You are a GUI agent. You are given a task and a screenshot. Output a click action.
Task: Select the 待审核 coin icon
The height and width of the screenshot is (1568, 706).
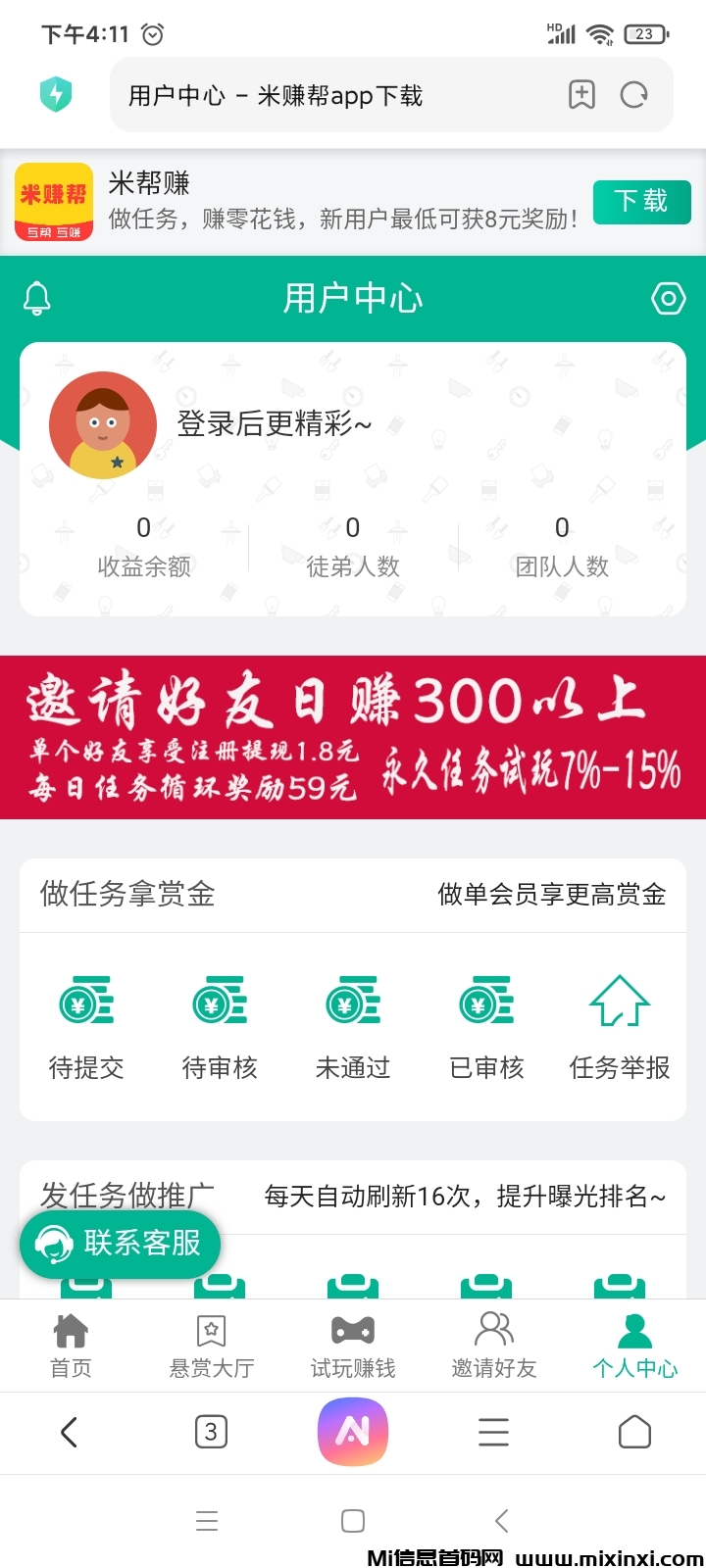coord(220,1002)
